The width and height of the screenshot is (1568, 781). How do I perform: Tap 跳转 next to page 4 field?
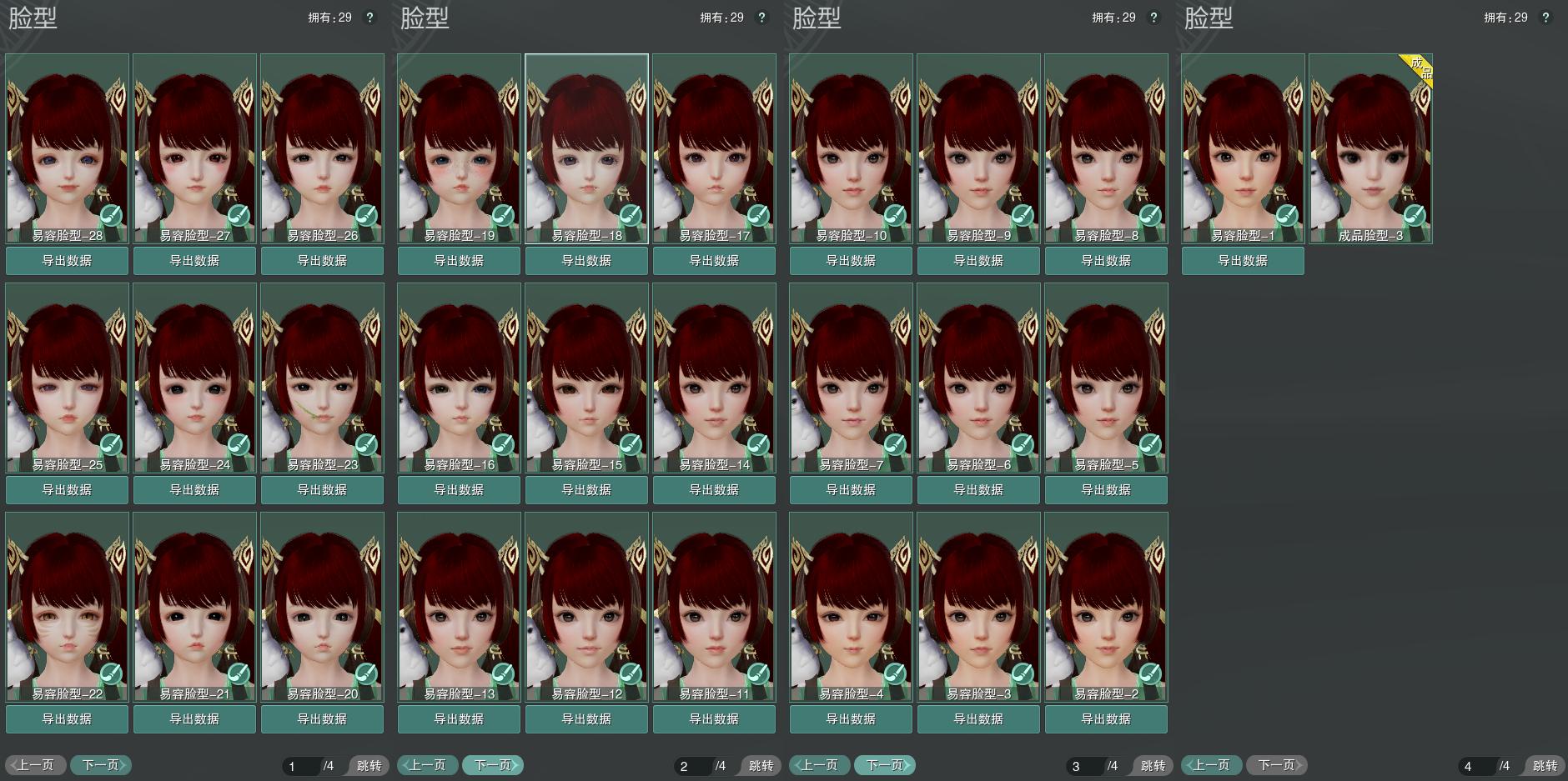point(1544,766)
